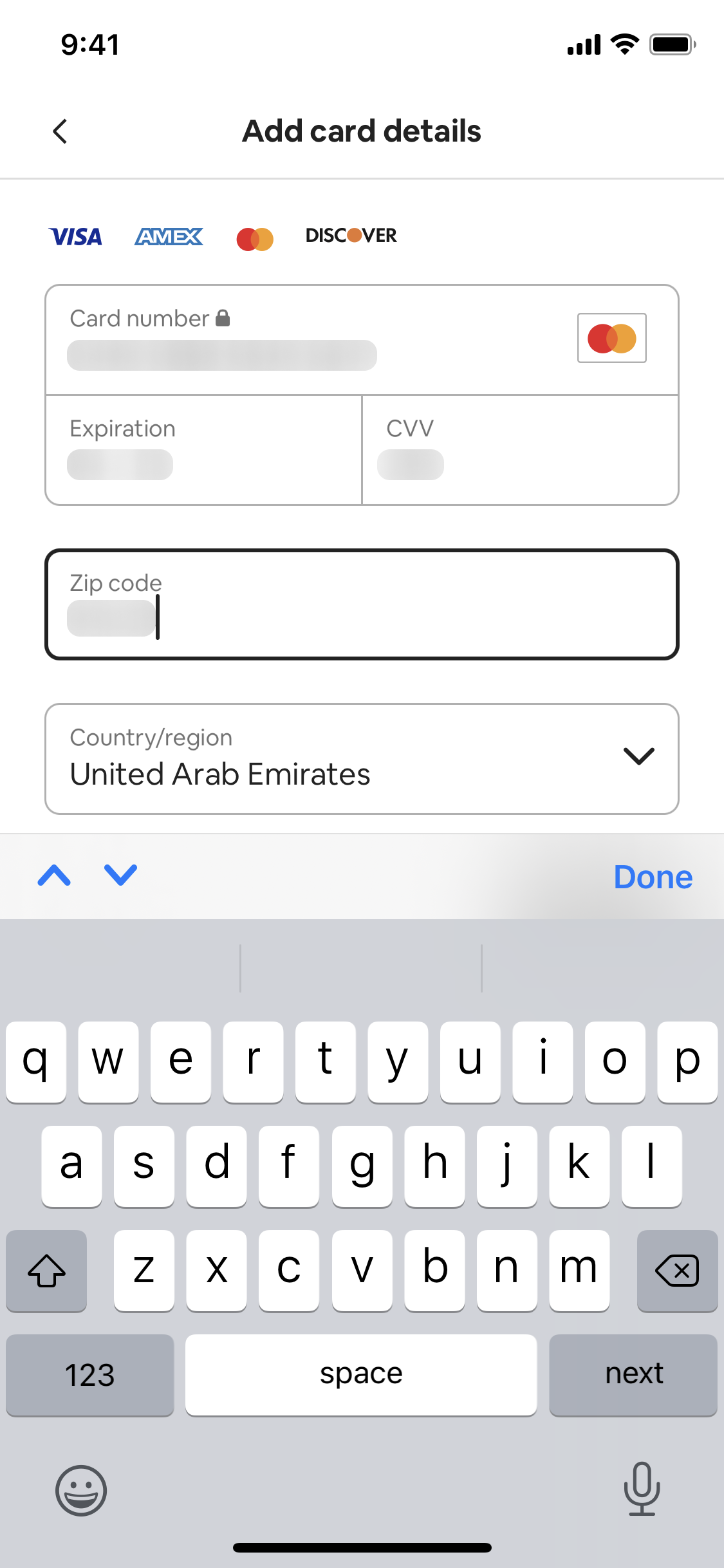
Task: Tap the Card number field
Action: [362, 340]
